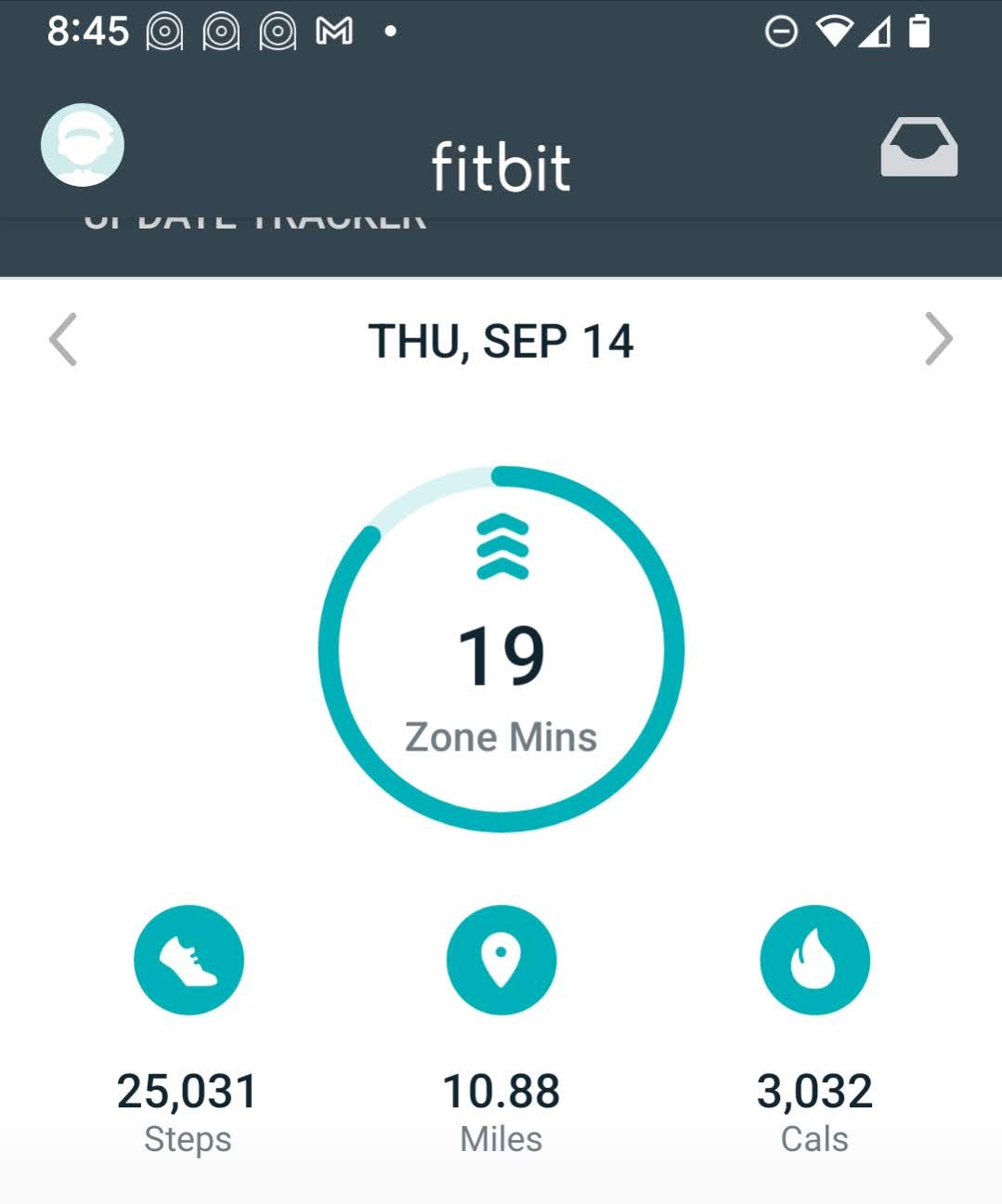Go to the next day
The height and width of the screenshot is (1204, 1002).
coord(939,340)
